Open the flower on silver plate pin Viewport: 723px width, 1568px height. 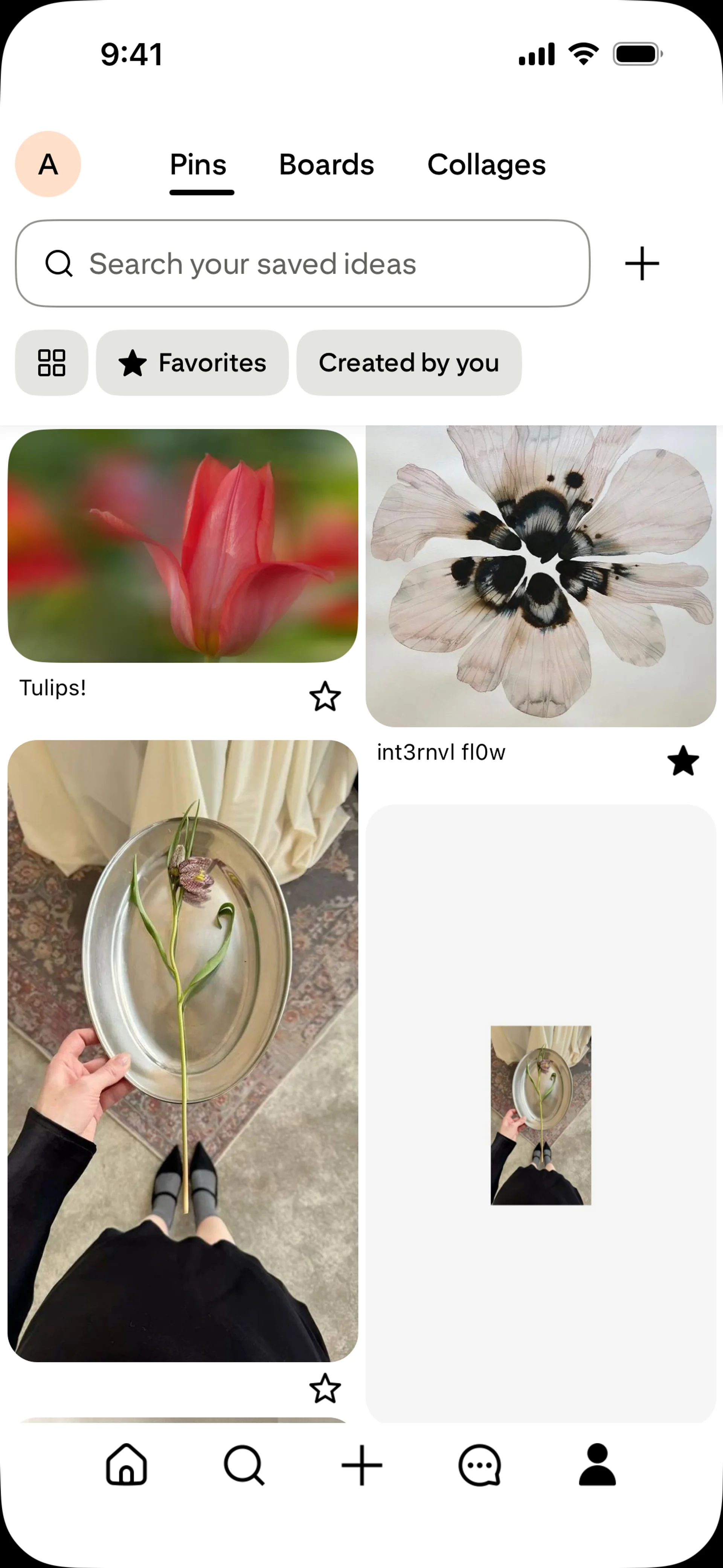pos(183,1050)
